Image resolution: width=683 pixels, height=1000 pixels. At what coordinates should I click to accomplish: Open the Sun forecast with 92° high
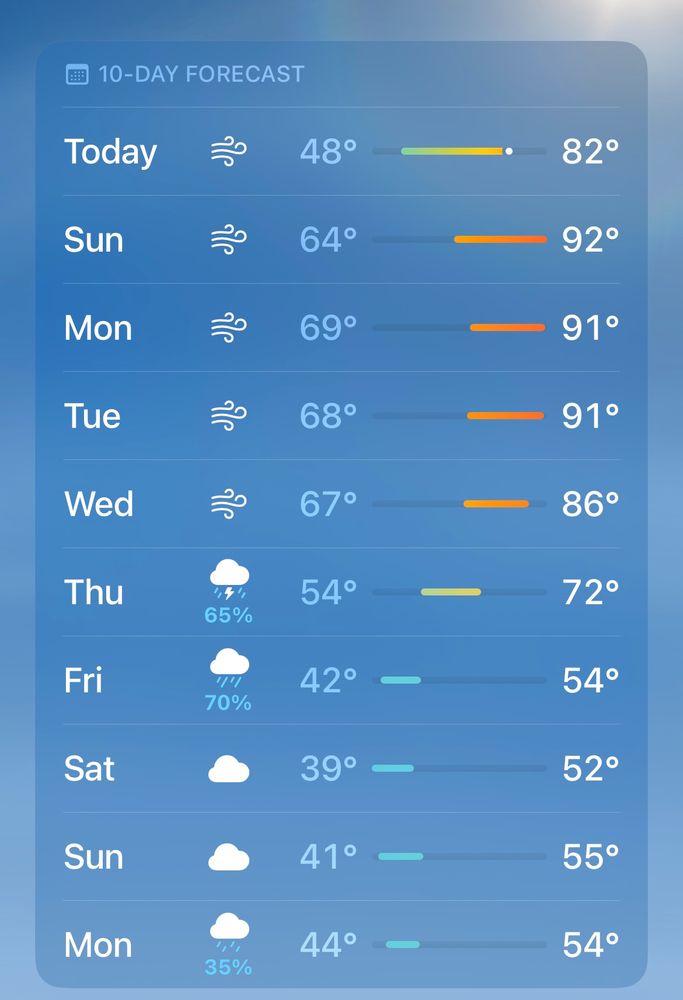coord(341,239)
